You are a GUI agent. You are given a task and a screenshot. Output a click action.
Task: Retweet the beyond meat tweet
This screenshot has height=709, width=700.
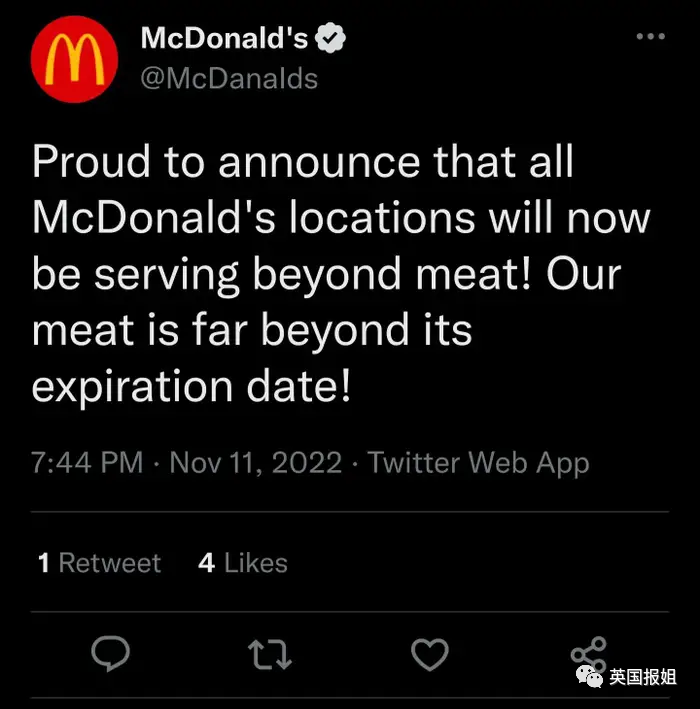269,655
